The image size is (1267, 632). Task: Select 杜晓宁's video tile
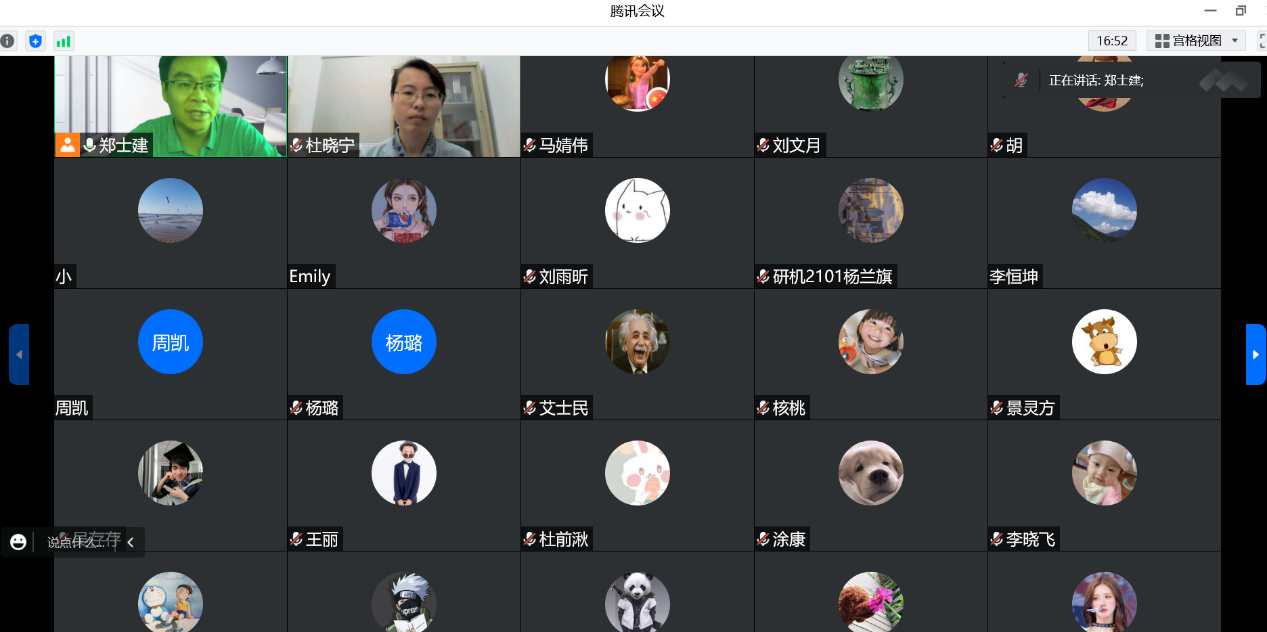click(403, 105)
